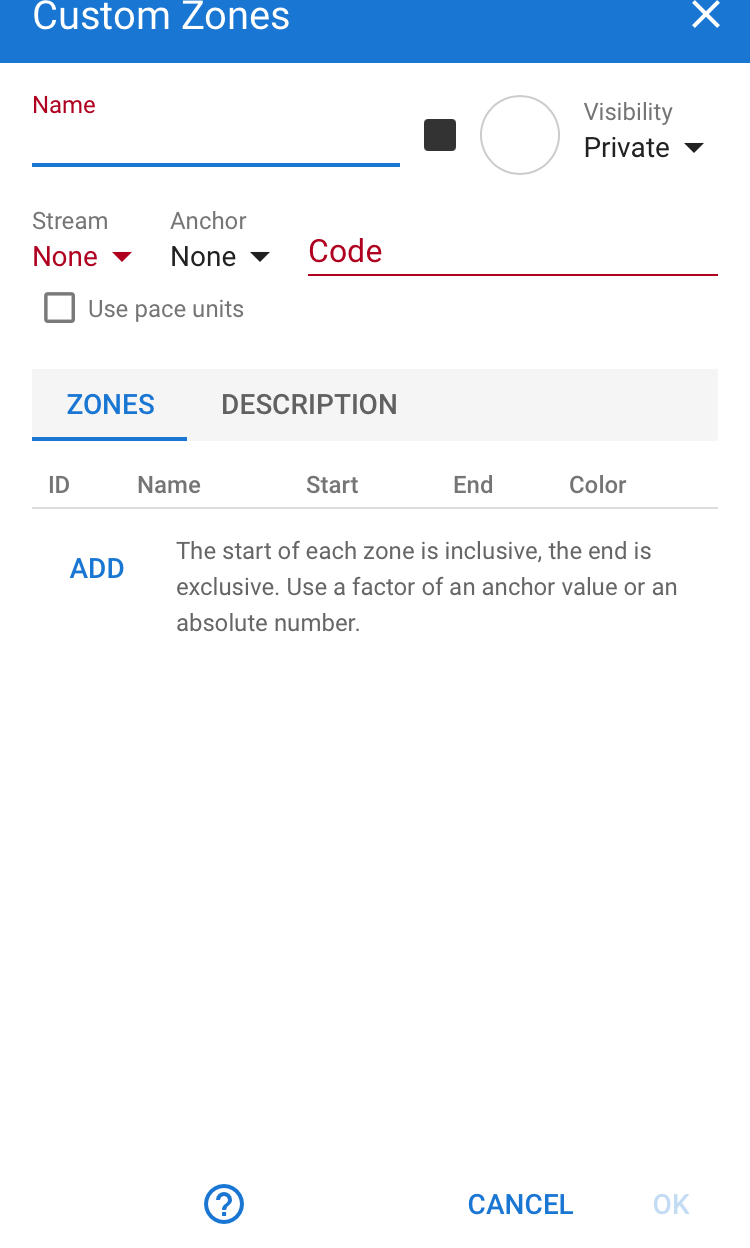The height and width of the screenshot is (1248, 750).
Task: Close the Custom Zones dialog
Action: click(x=706, y=15)
